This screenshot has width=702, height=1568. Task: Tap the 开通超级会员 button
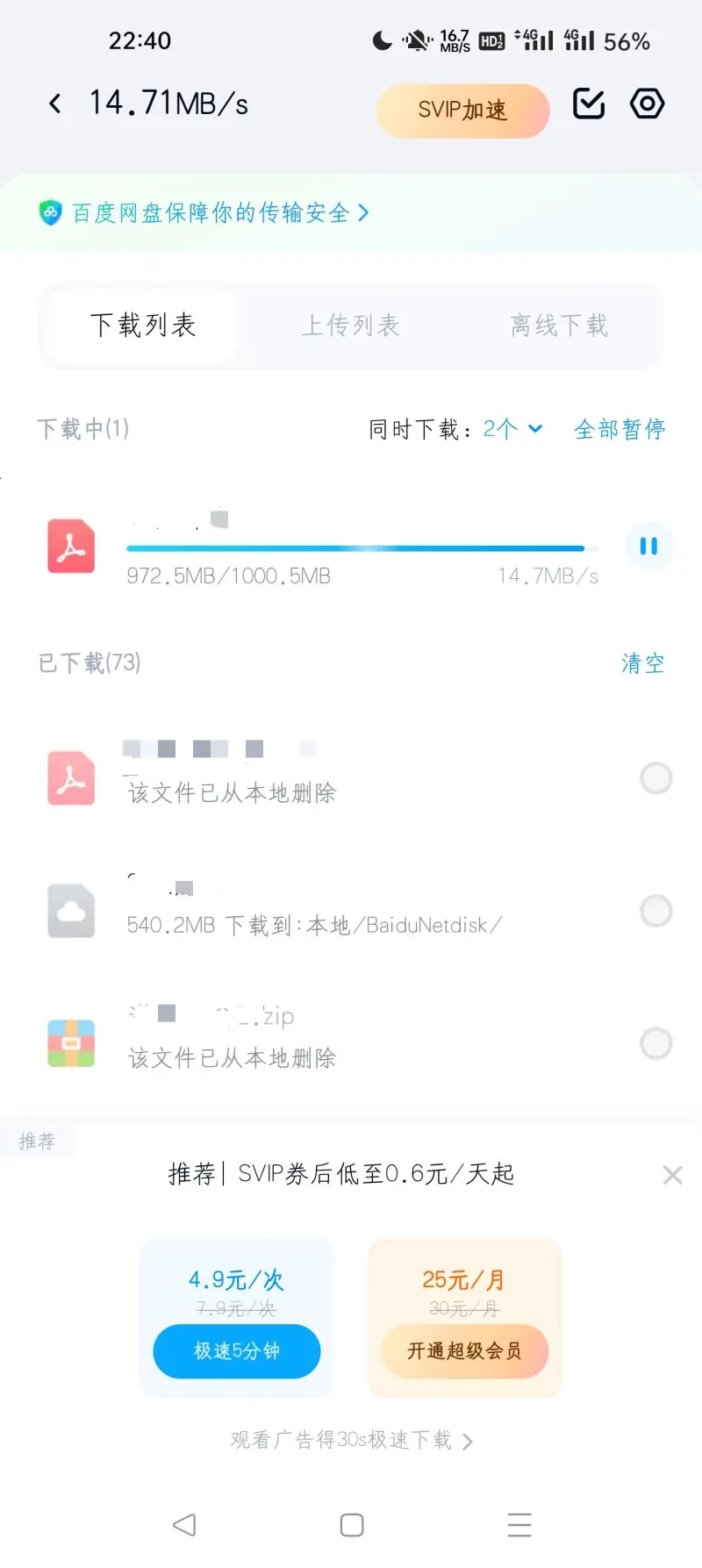coord(465,1351)
